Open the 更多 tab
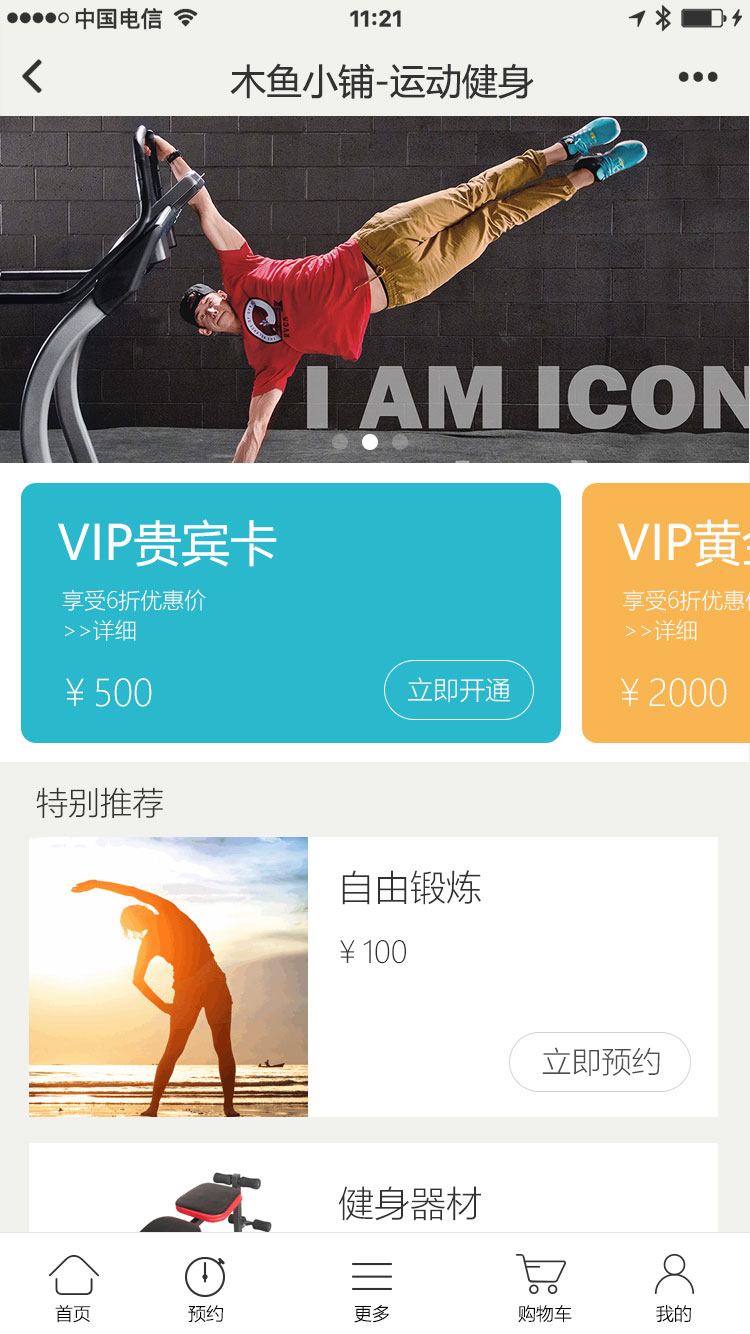The image size is (750, 1334). (371, 1288)
